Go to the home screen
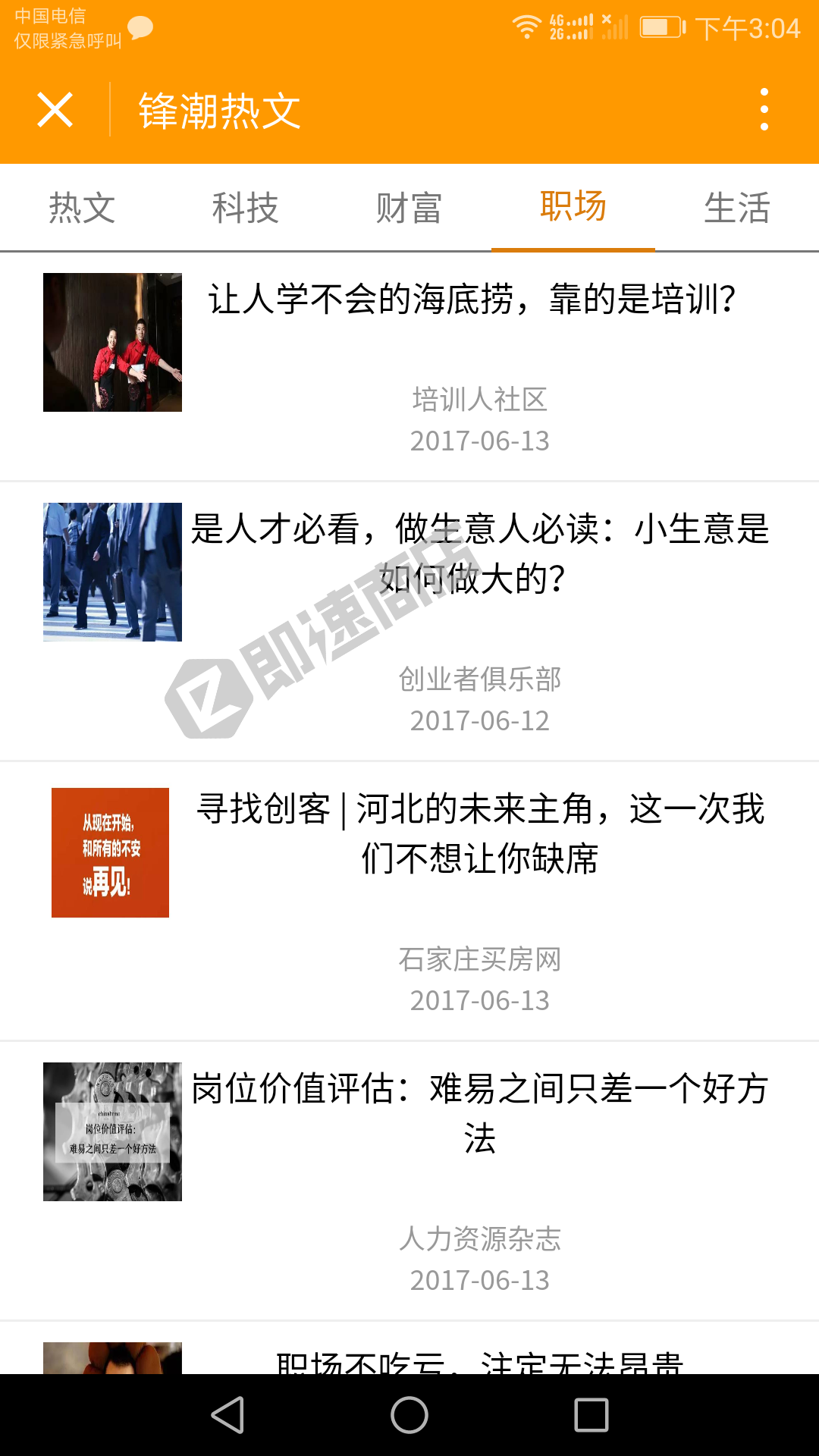819x1456 pixels. (x=409, y=1415)
